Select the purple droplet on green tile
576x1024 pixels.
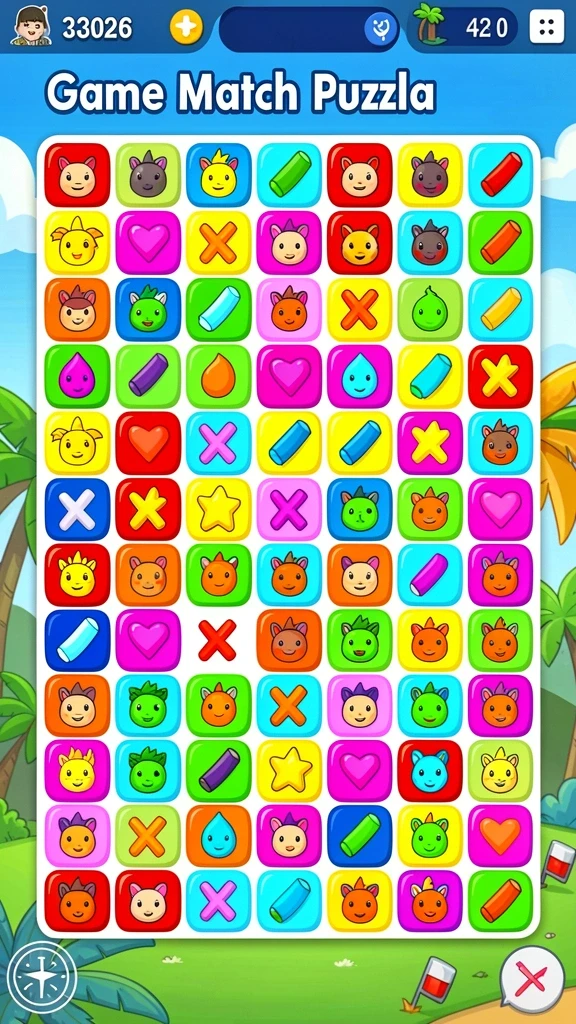click(x=77, y=376)
